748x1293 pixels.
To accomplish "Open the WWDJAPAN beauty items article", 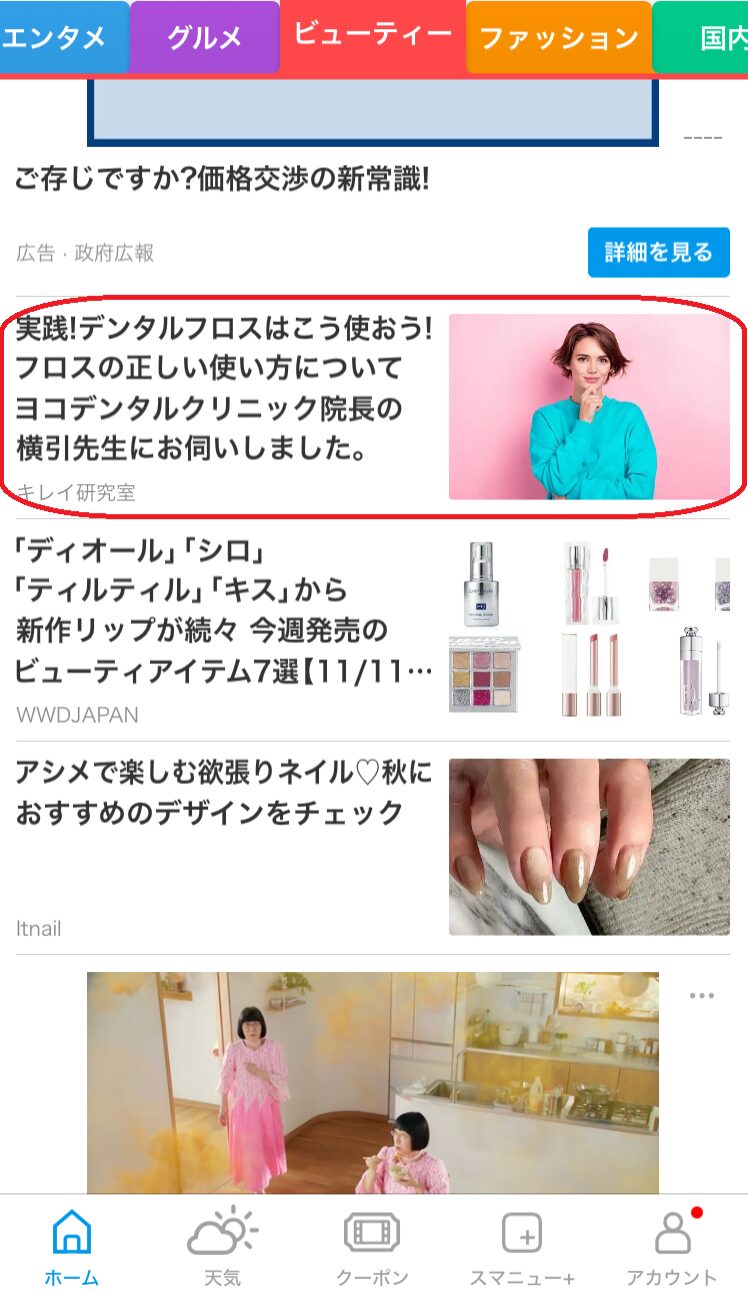I will (225, 630).
